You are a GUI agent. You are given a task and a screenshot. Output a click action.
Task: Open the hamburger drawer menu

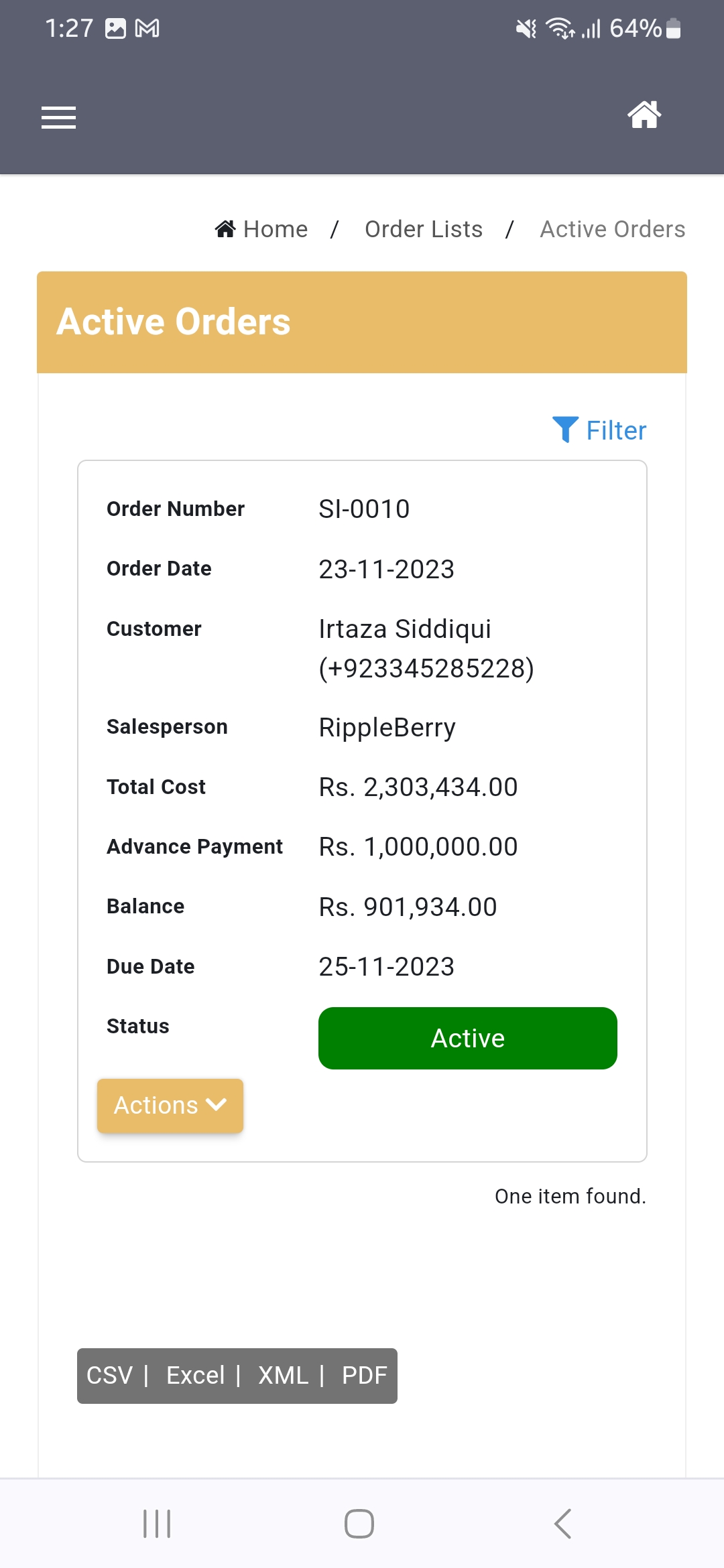coord(58,117)
